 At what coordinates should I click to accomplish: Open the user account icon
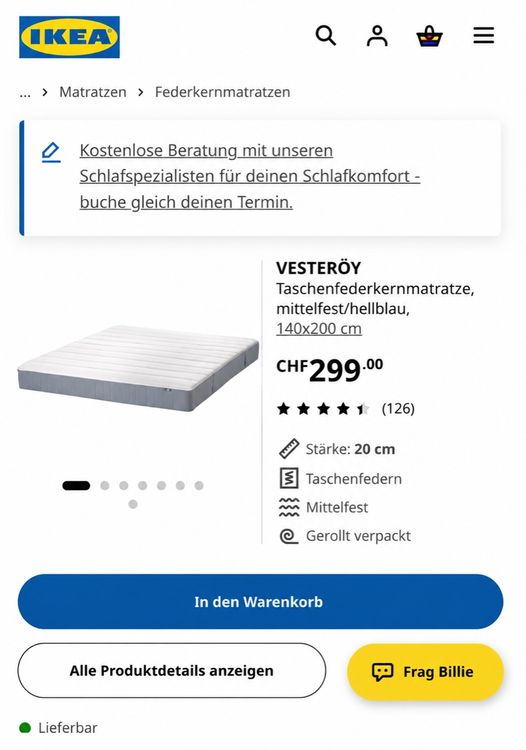[x=377, y=36]
